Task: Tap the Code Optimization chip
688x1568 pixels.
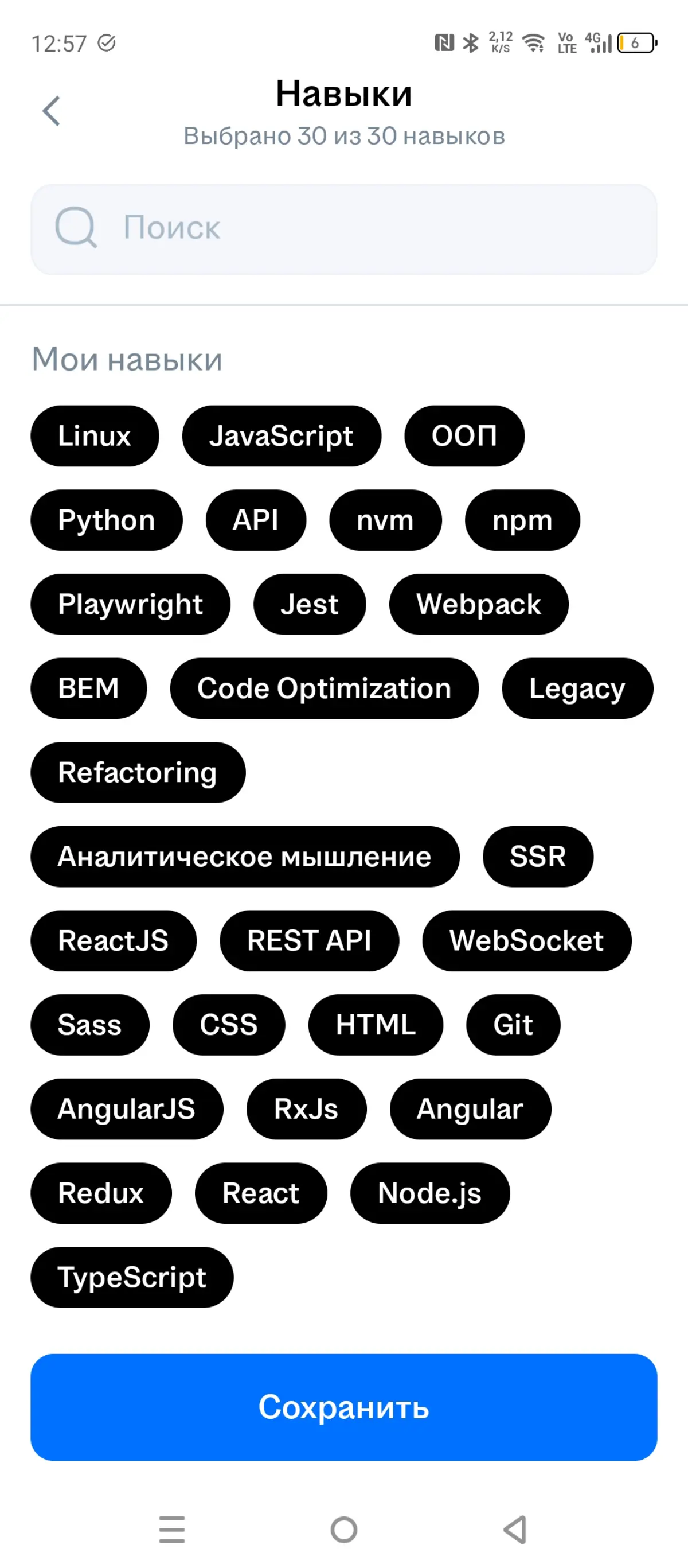Action: point(325,688)
